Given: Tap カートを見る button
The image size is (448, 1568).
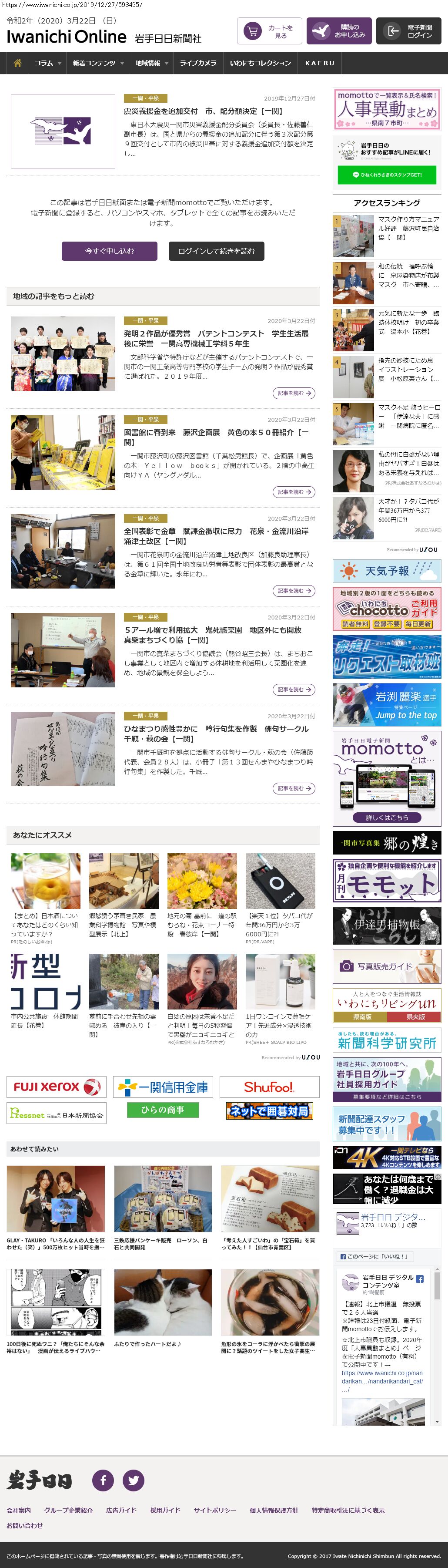Looking at the screenshot, I should (269, 31).
